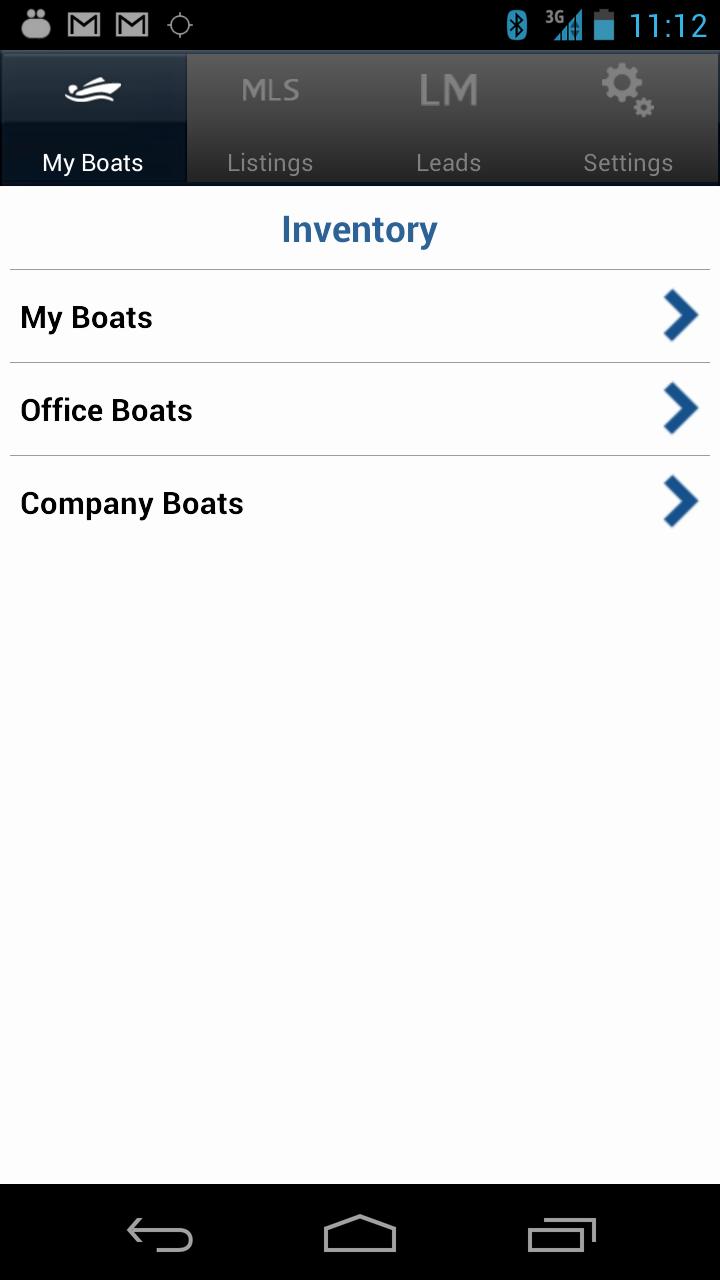Expand the Office Boats chevron arrow
The width and height of the screenshot is (720, 1280).
click(679, 407)
